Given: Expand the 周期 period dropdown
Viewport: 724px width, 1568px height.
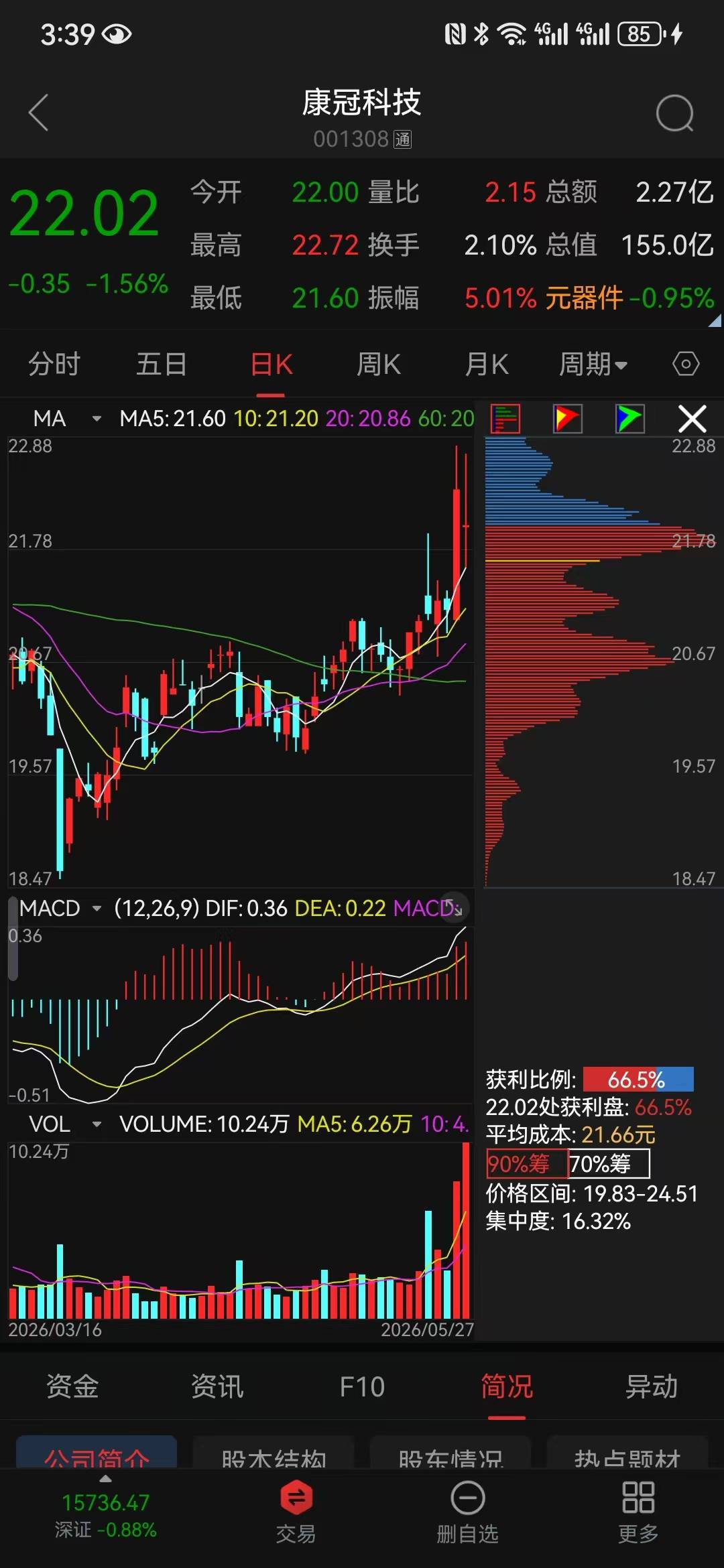Looking at the screenshot, I should click(593, 365).
